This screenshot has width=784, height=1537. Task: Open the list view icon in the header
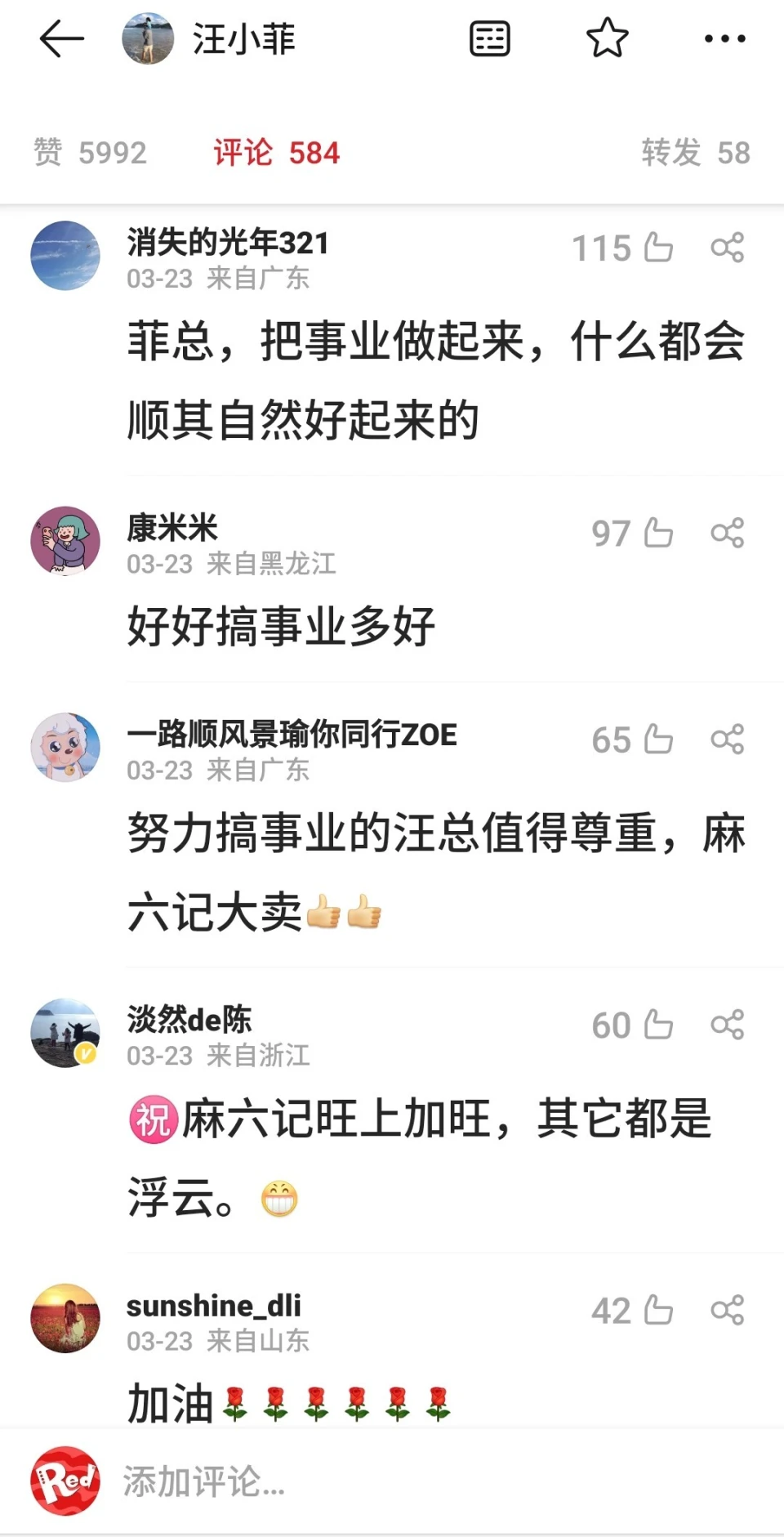click(490, 38)
